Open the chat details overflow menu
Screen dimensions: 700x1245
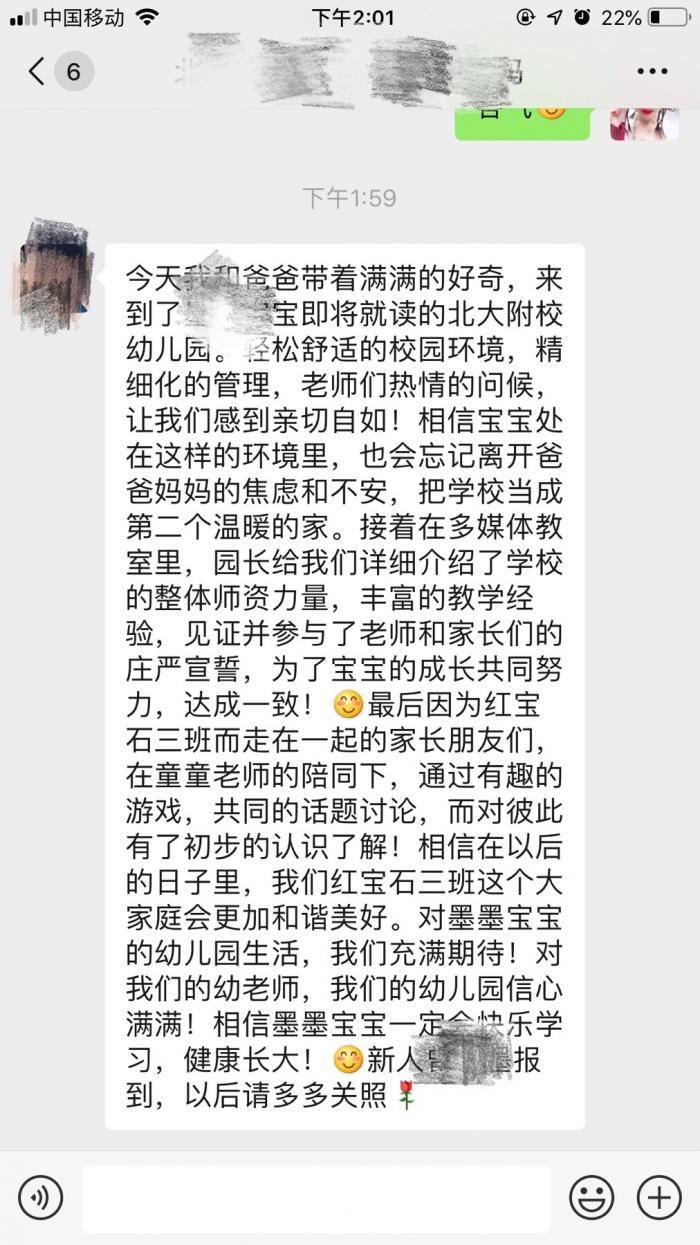pos(652,72)
